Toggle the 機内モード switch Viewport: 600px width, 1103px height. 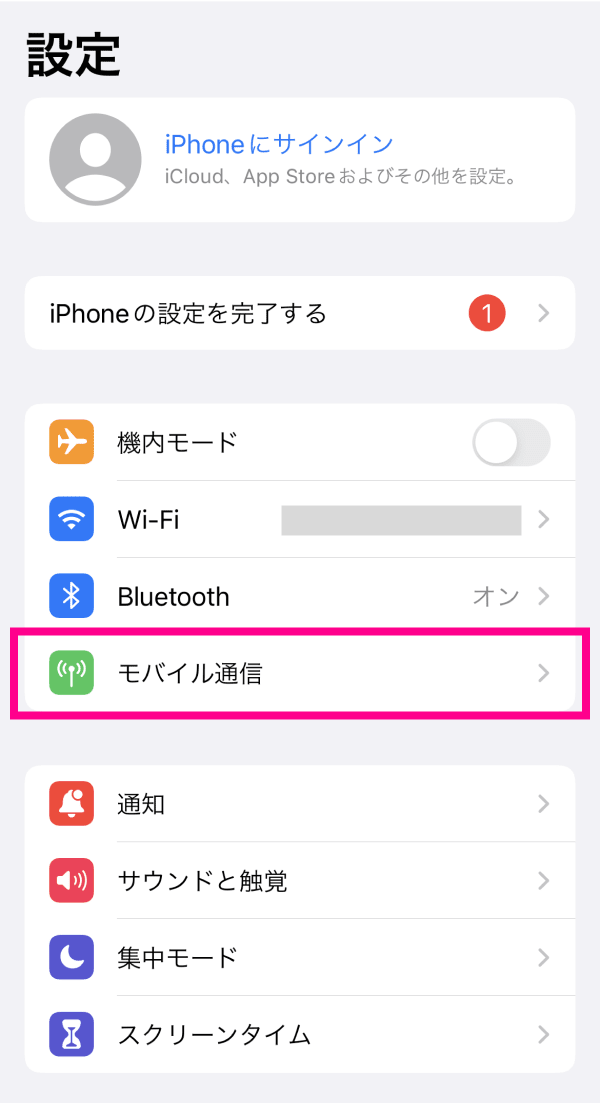(x=511, y=443)
